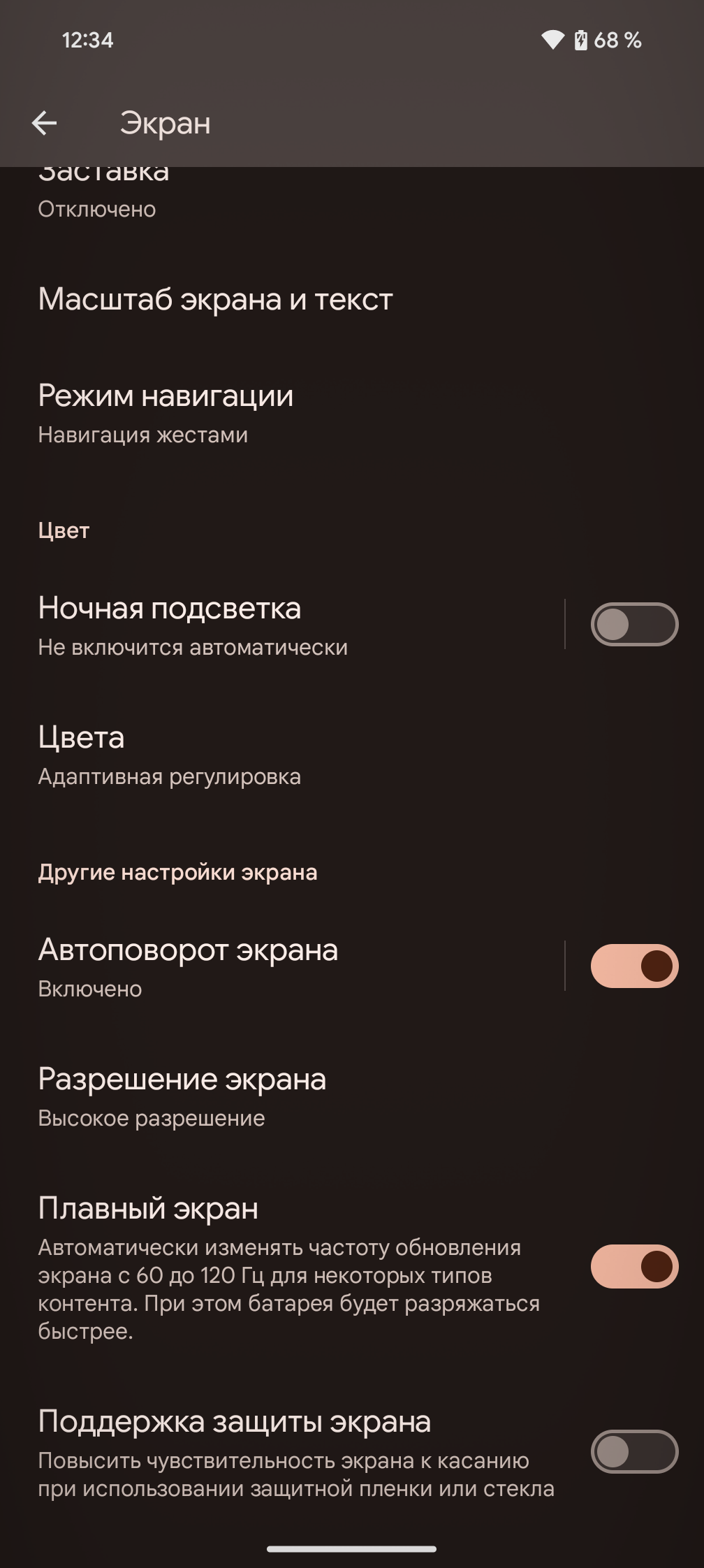Viewport: 704px width, 1568px height.
Task: Open the Автоповорот экрана settings row
Action: coord(282,966)
